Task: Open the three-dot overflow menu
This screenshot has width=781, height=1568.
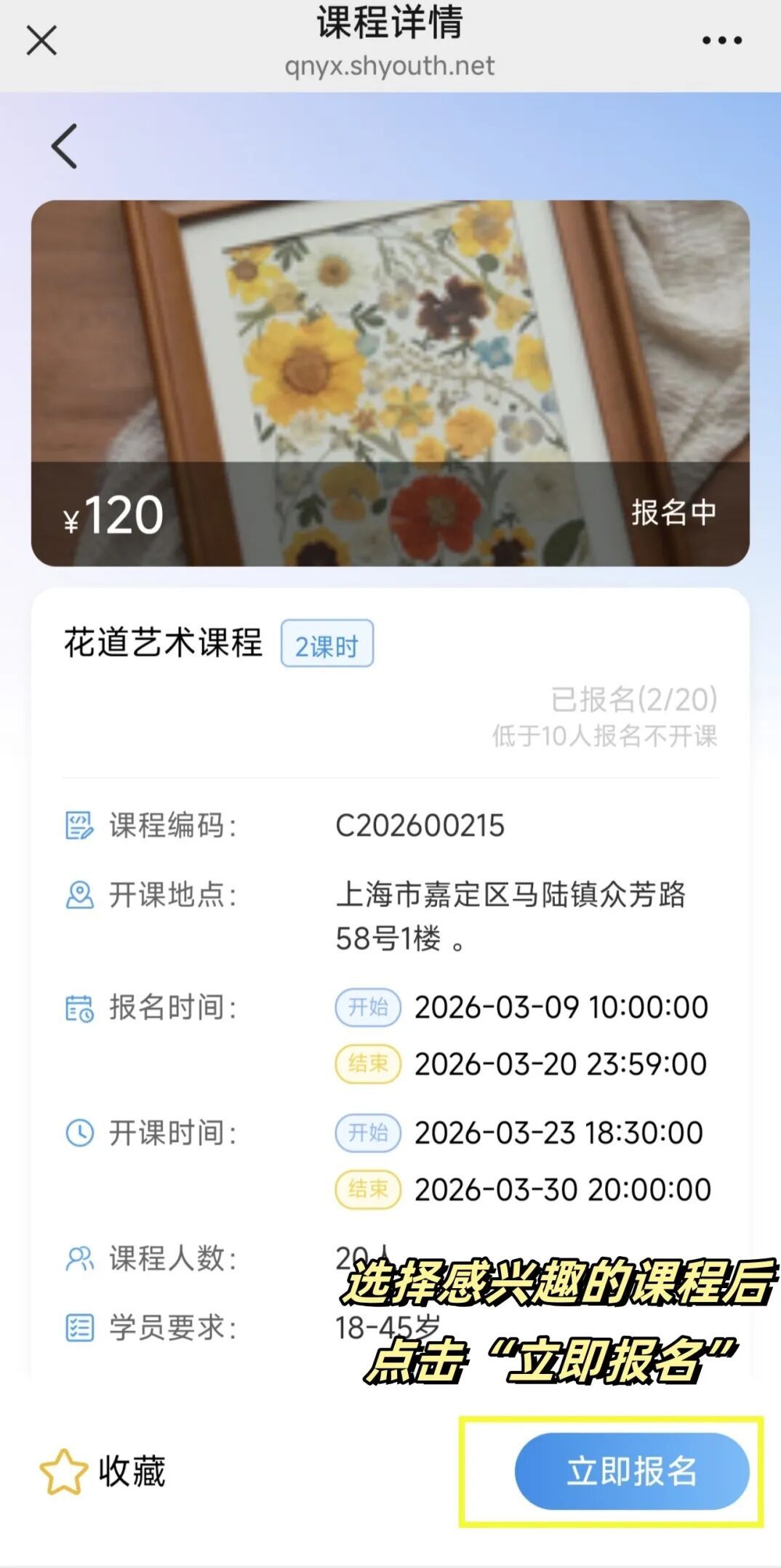Action: coord(721,41)
